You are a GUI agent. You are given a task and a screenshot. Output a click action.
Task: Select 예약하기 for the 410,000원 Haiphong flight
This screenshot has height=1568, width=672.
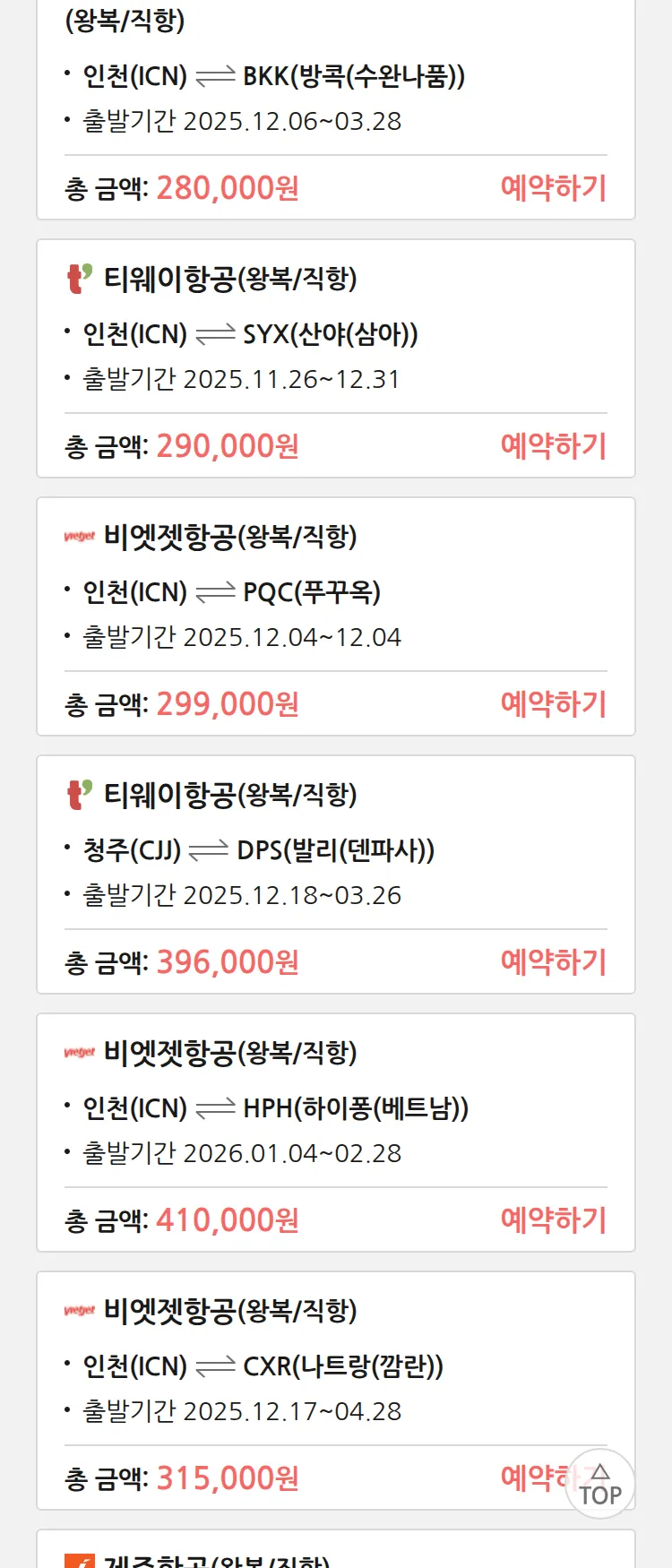point(553,1220)
